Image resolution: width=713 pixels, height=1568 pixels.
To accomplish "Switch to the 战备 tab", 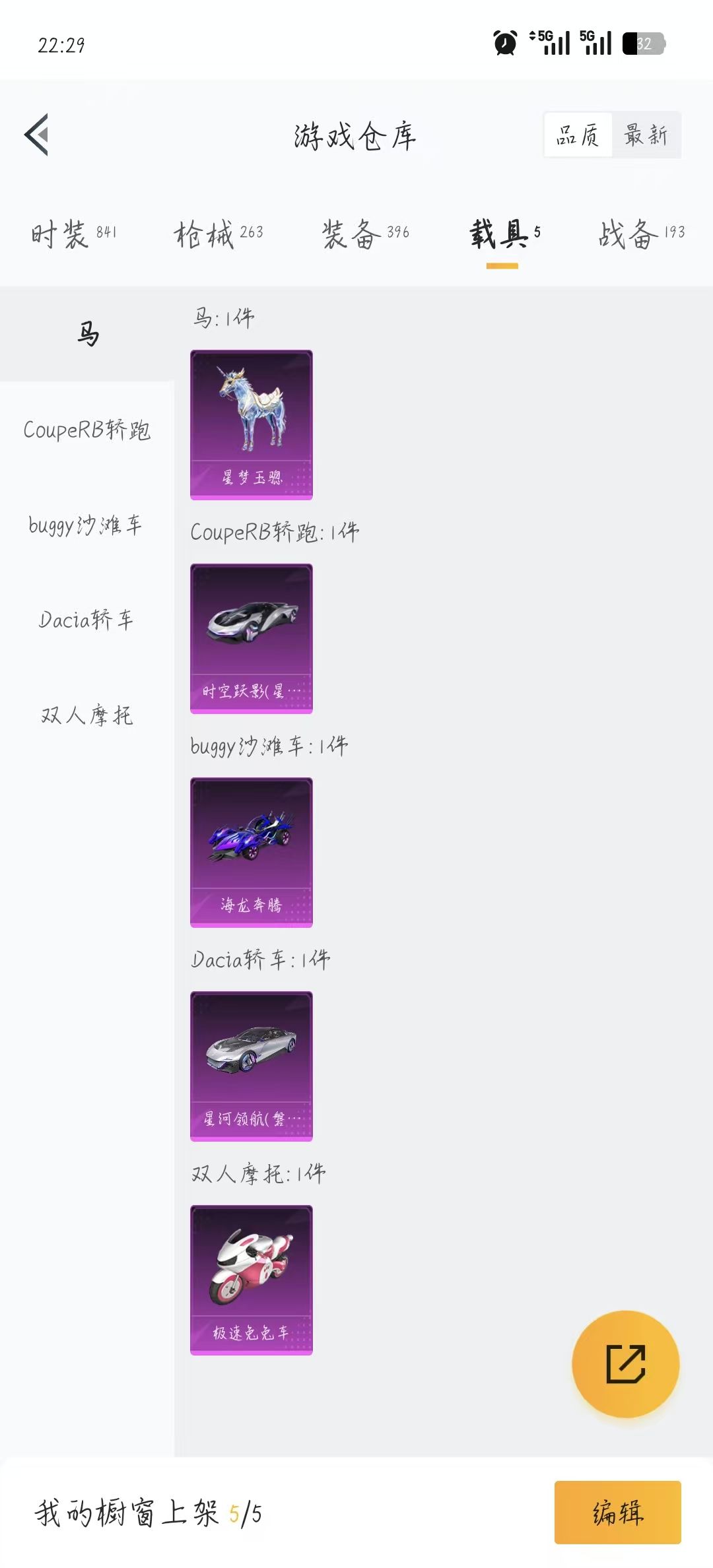I will click(640, 234).
